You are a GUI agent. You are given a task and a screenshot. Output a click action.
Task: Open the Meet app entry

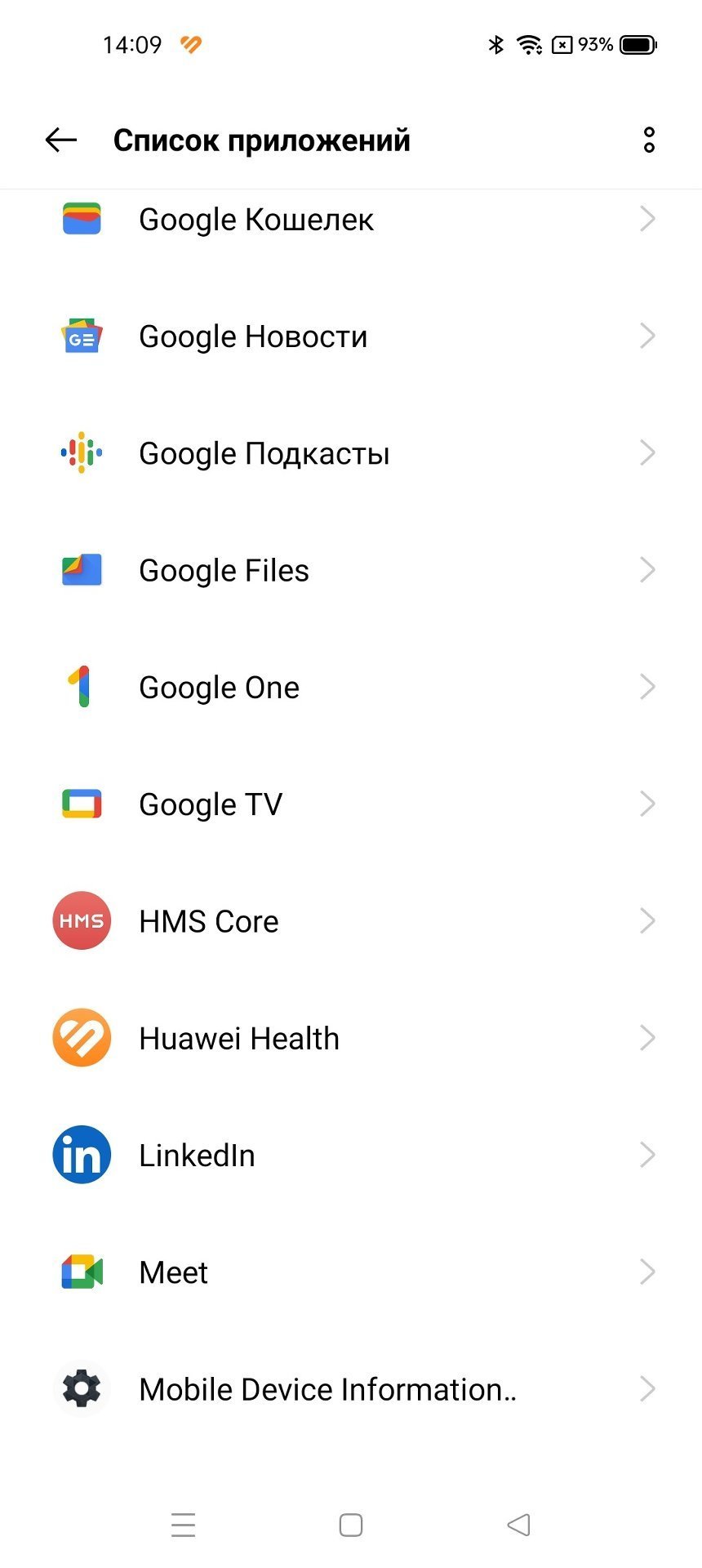tap(351, 1272)
